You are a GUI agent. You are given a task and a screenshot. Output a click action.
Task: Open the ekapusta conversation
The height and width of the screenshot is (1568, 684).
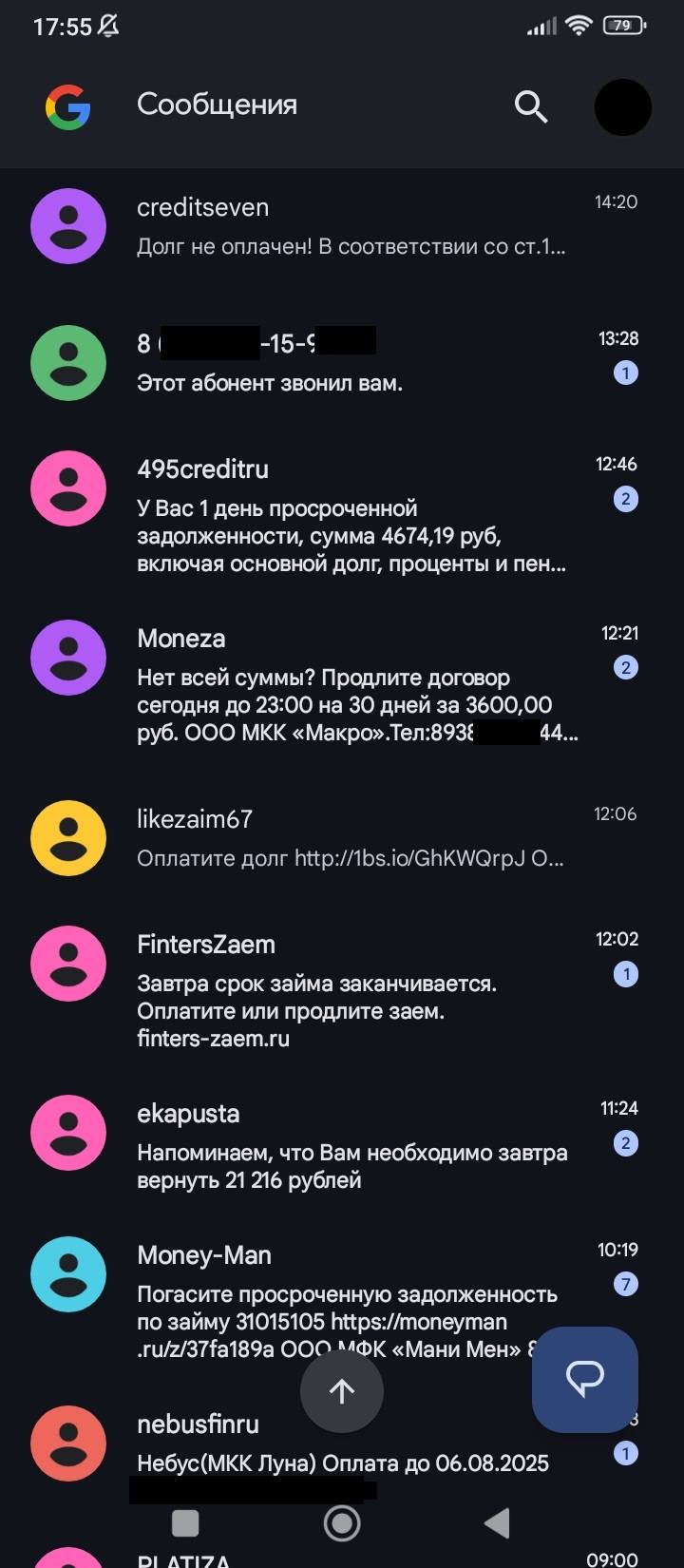tap(342, 1140)
